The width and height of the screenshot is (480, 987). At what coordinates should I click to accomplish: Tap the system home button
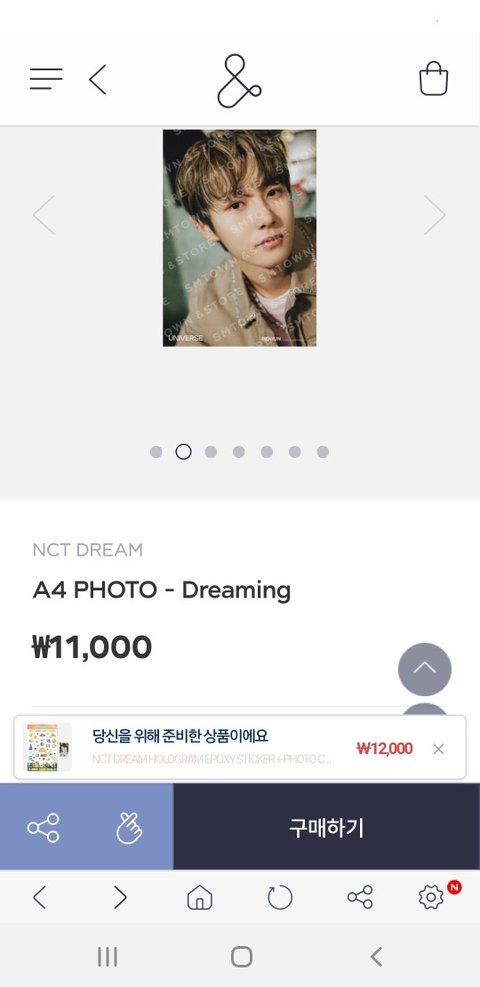tap(242, 957)
